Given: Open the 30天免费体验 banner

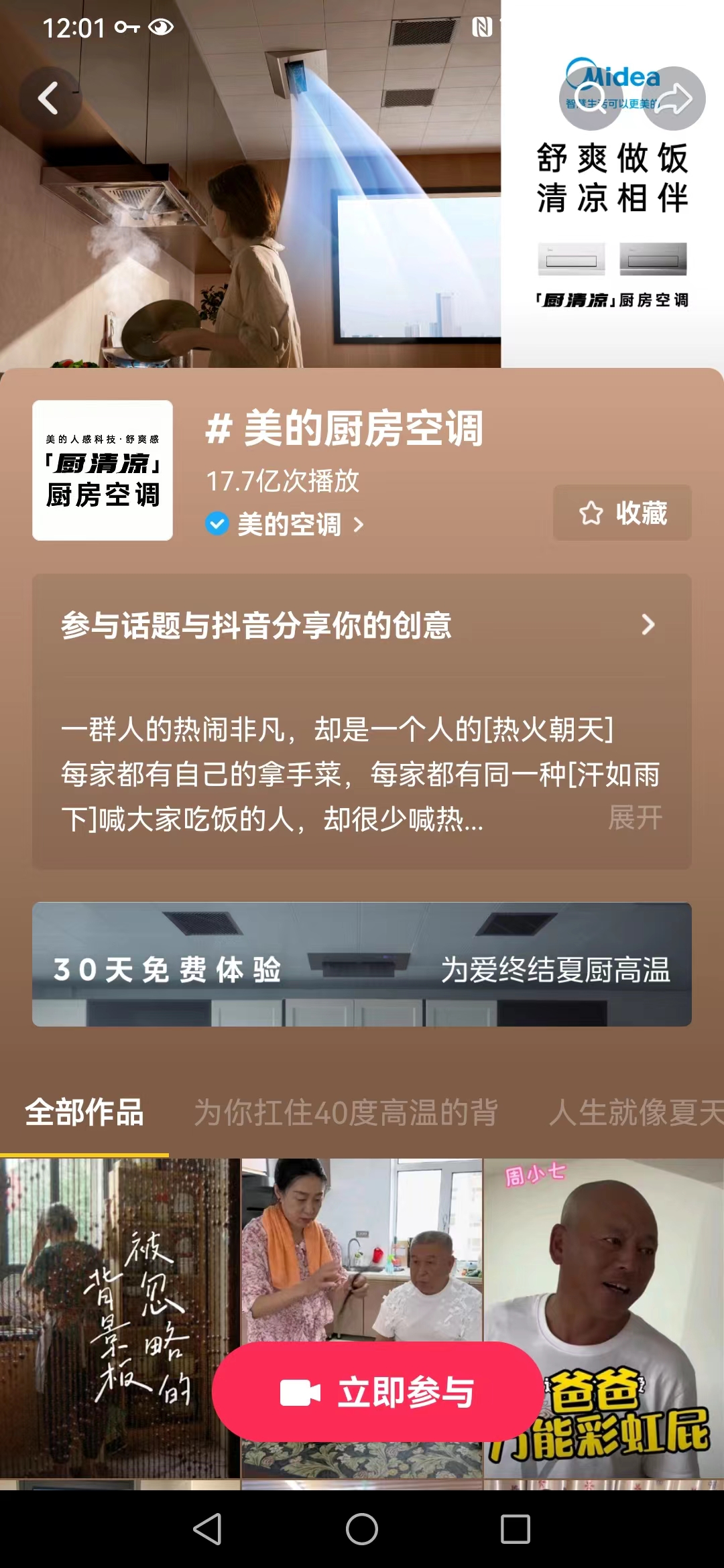Looking at the screenshot, I should (x=362, y=964).
